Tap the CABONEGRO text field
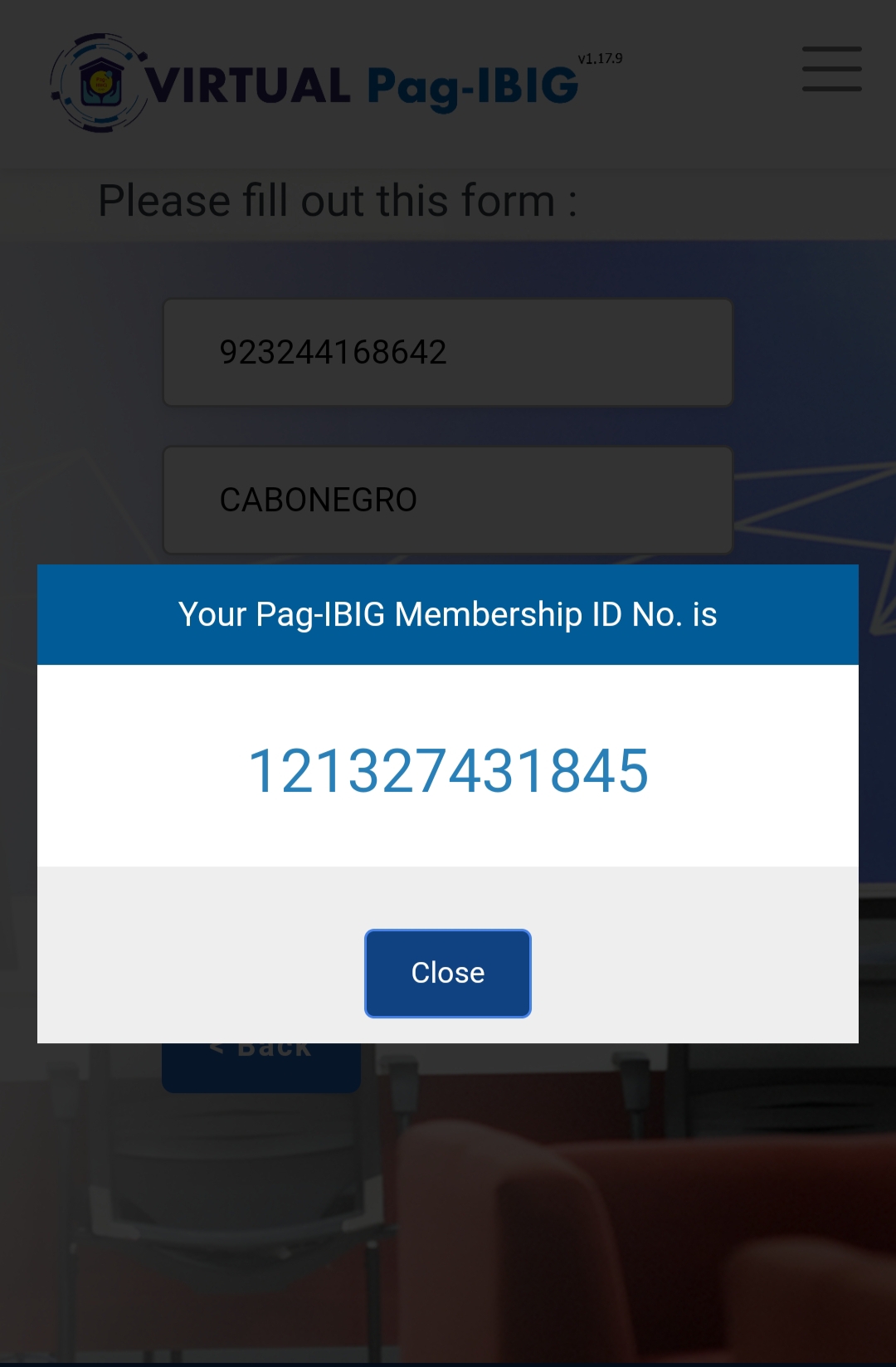The height and width of the screenshot is (1367, 896). (447, 500)
